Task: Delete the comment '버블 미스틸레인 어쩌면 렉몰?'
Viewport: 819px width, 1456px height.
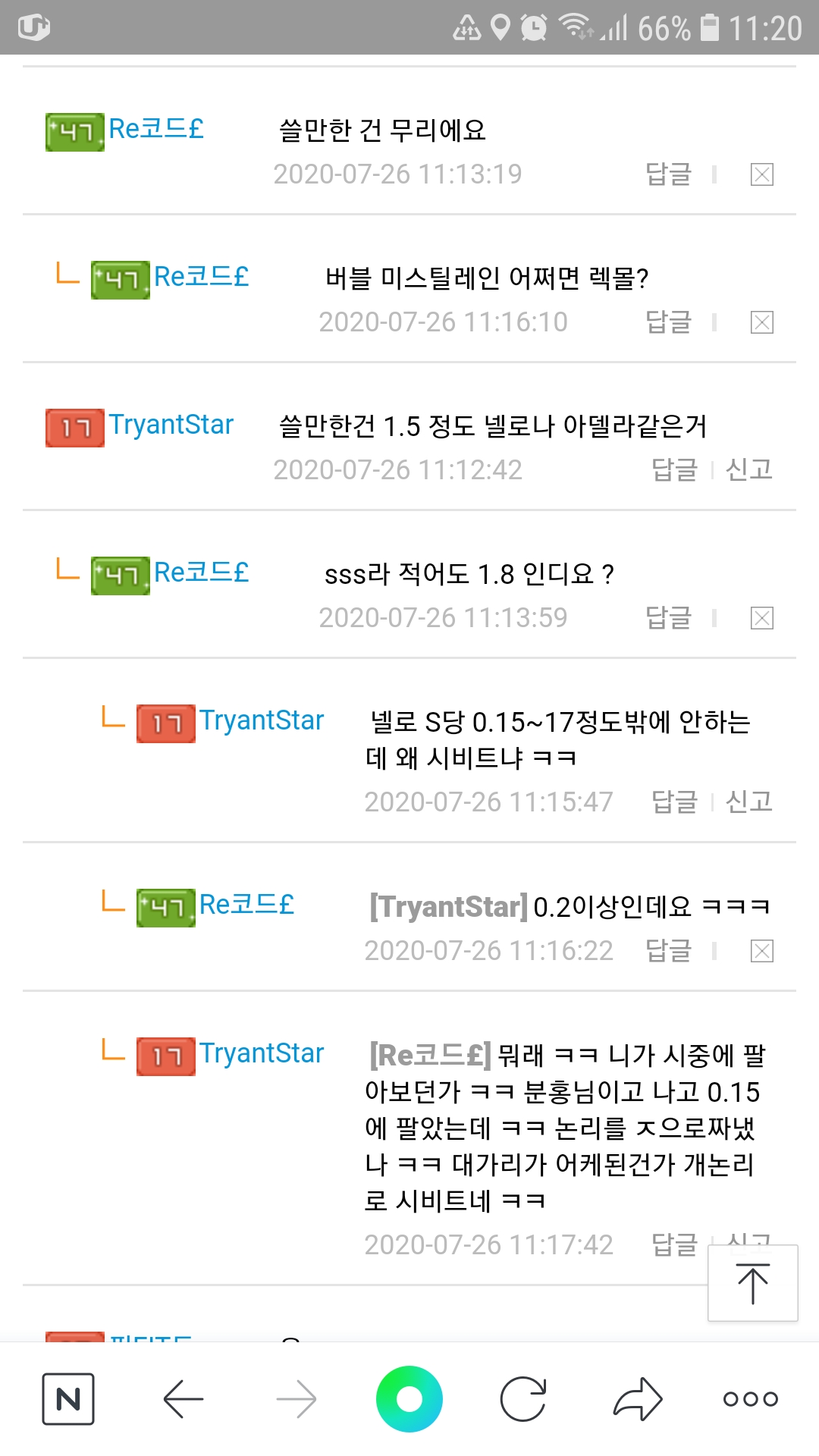Action: coord(761,323)
